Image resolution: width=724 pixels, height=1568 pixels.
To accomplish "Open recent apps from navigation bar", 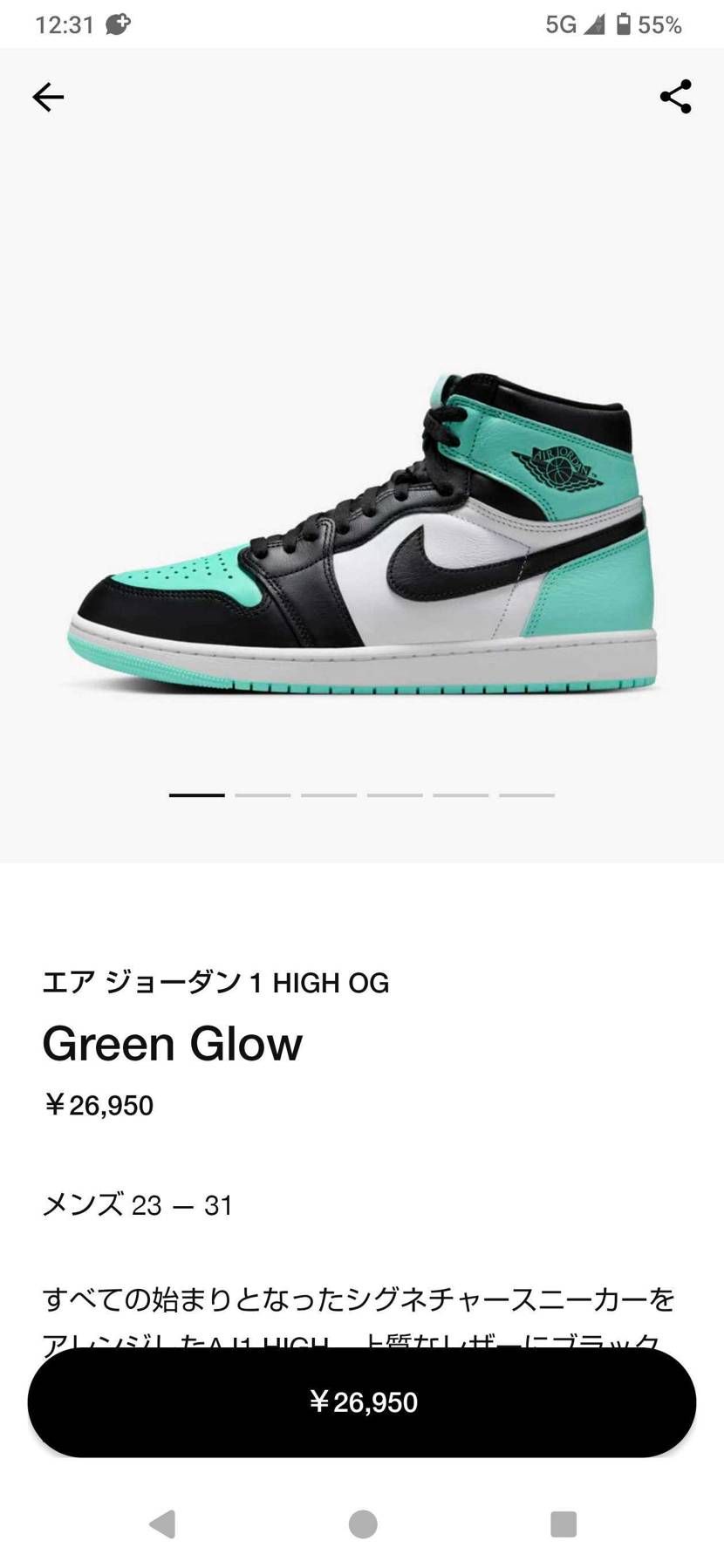I will pos(563,1524).
